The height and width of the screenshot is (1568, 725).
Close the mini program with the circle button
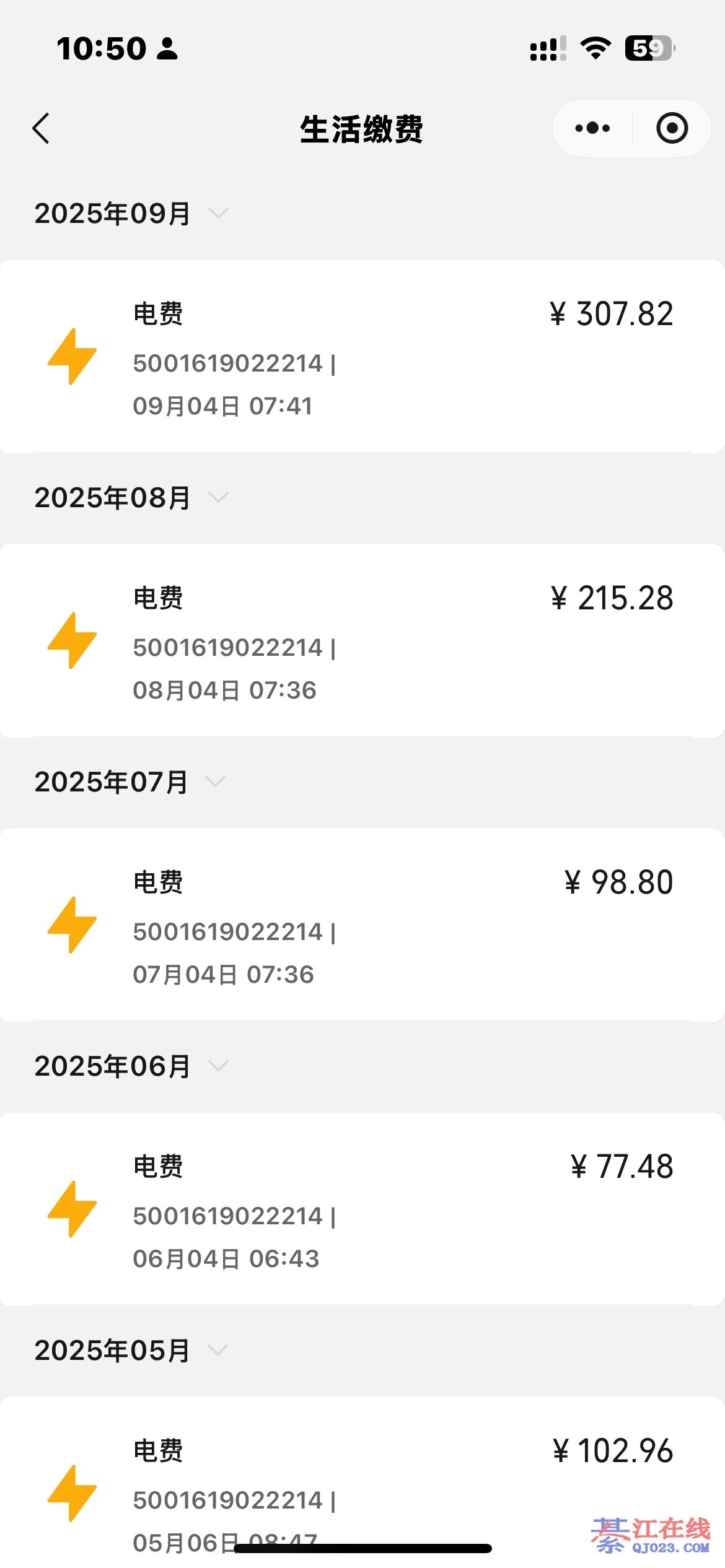[672, 128]
